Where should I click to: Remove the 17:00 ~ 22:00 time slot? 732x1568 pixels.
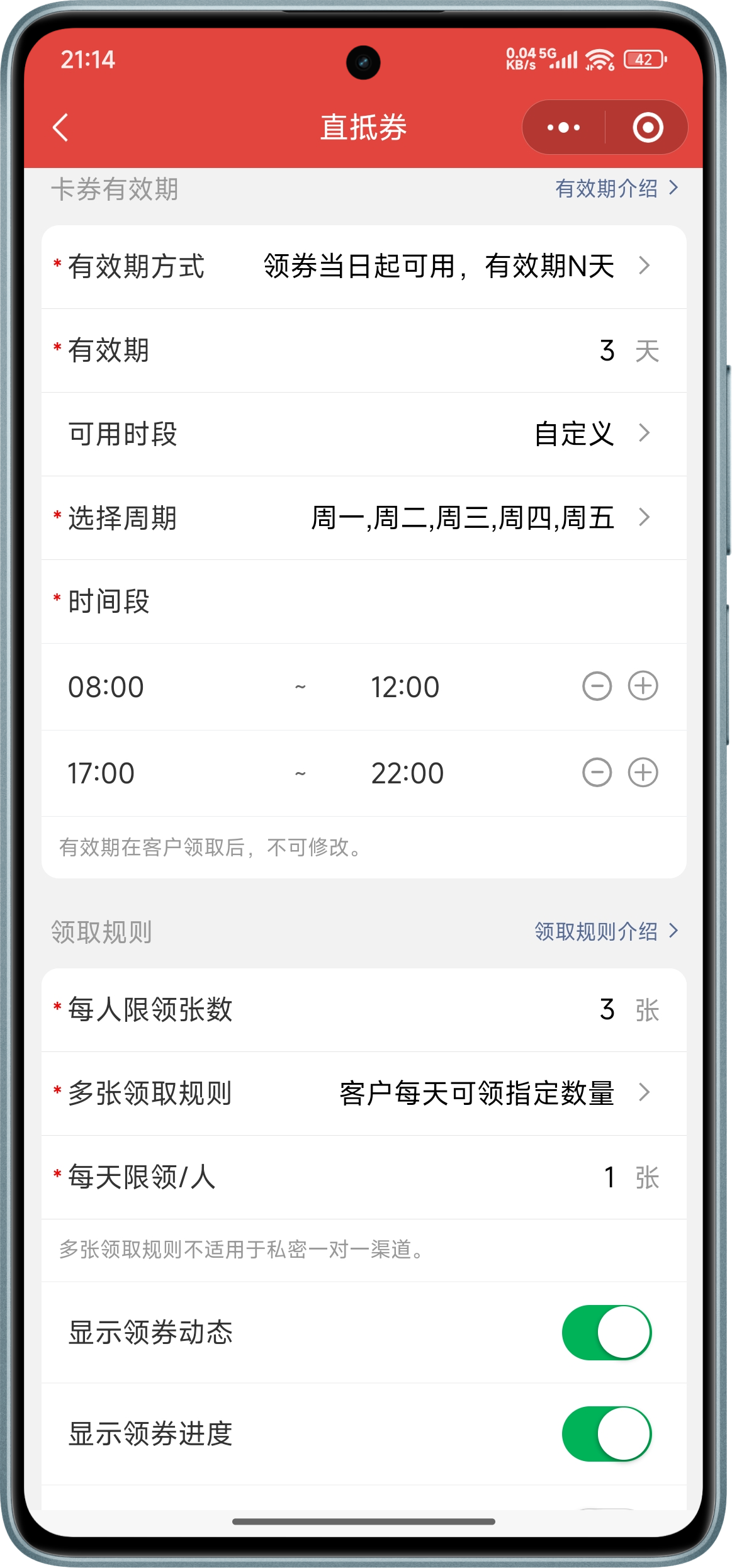coord(597,773)
